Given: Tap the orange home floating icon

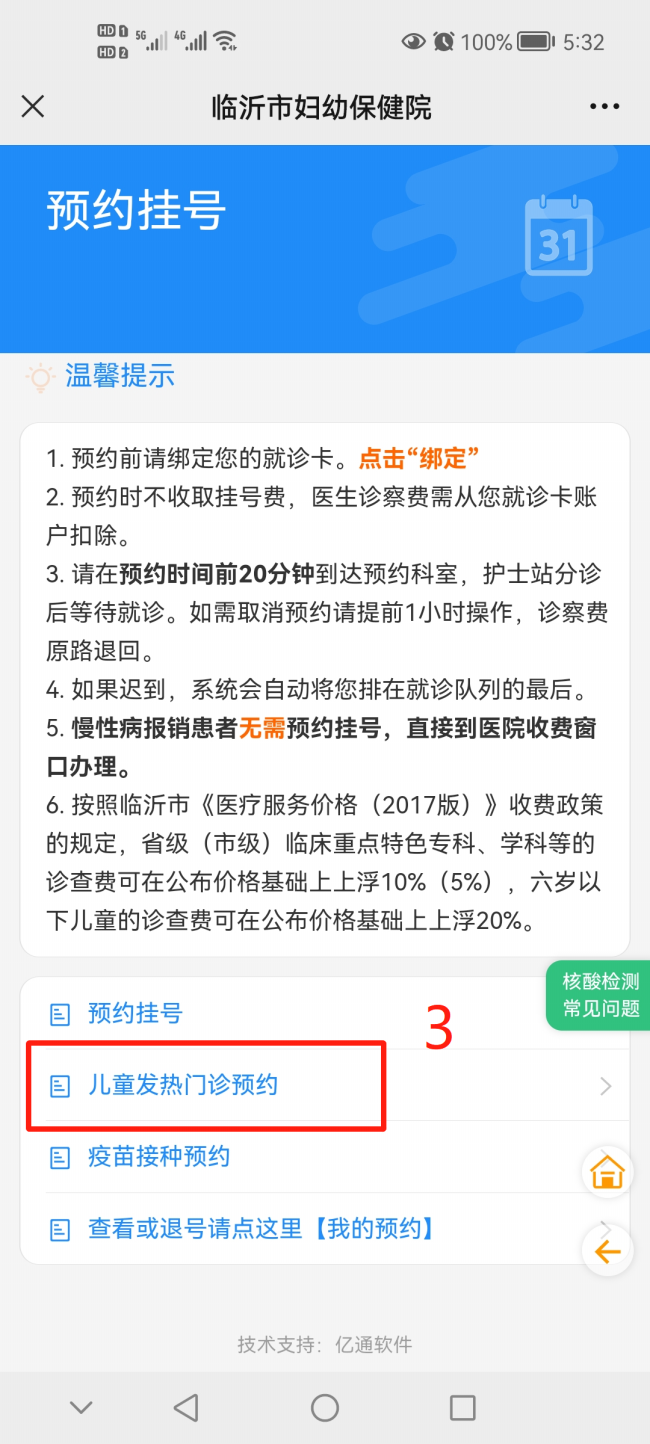Looking at the screenshot, I should point(607,1172).
